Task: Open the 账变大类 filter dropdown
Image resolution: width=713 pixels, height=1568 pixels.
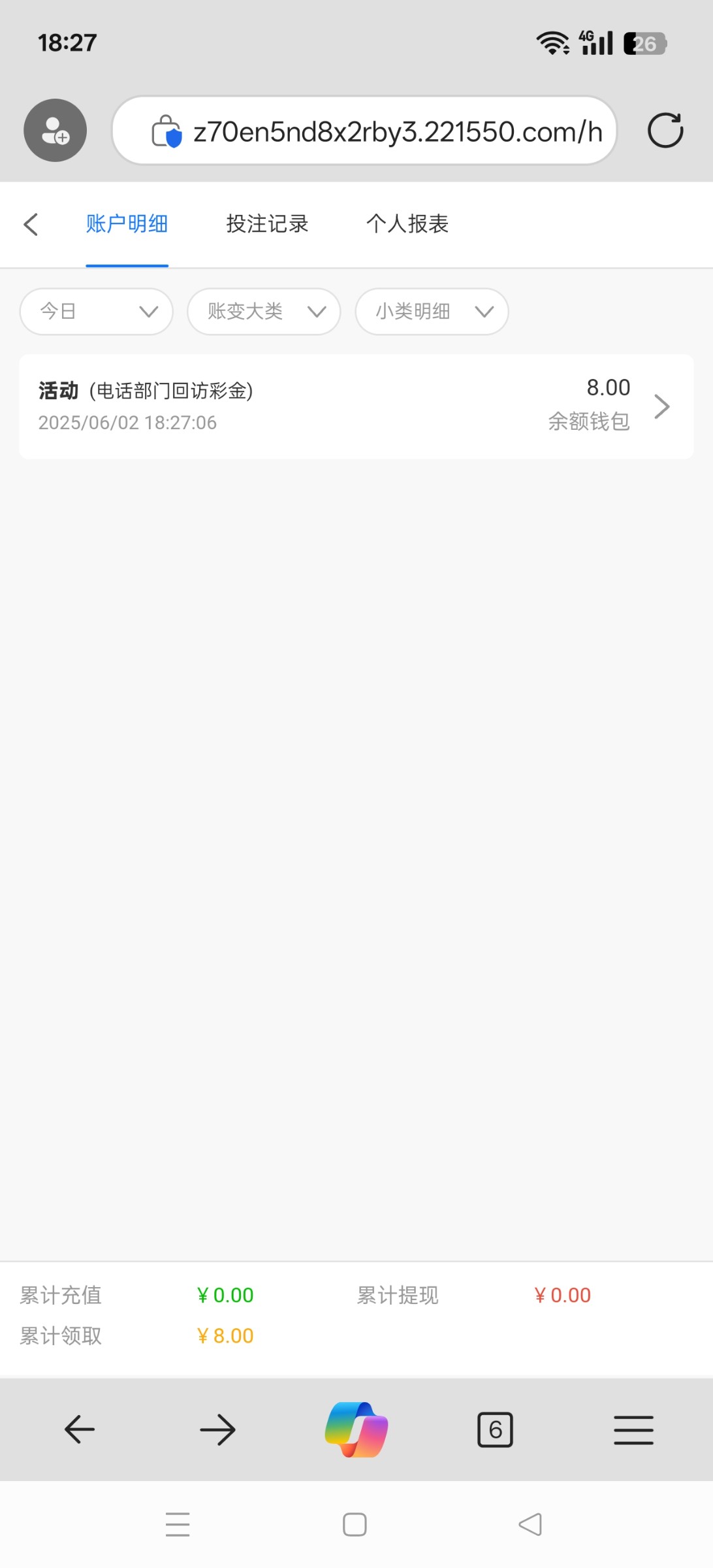Action: pyautogui.click(x=264, y=312)
